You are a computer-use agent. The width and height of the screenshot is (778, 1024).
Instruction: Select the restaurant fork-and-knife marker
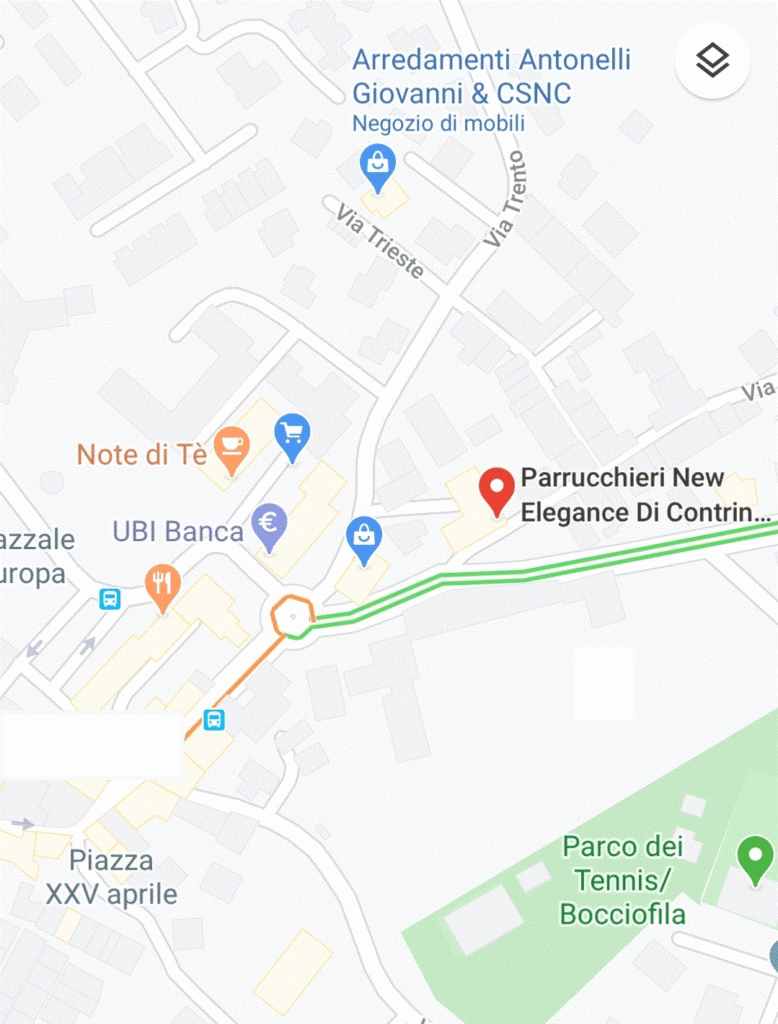coord(162,586)
